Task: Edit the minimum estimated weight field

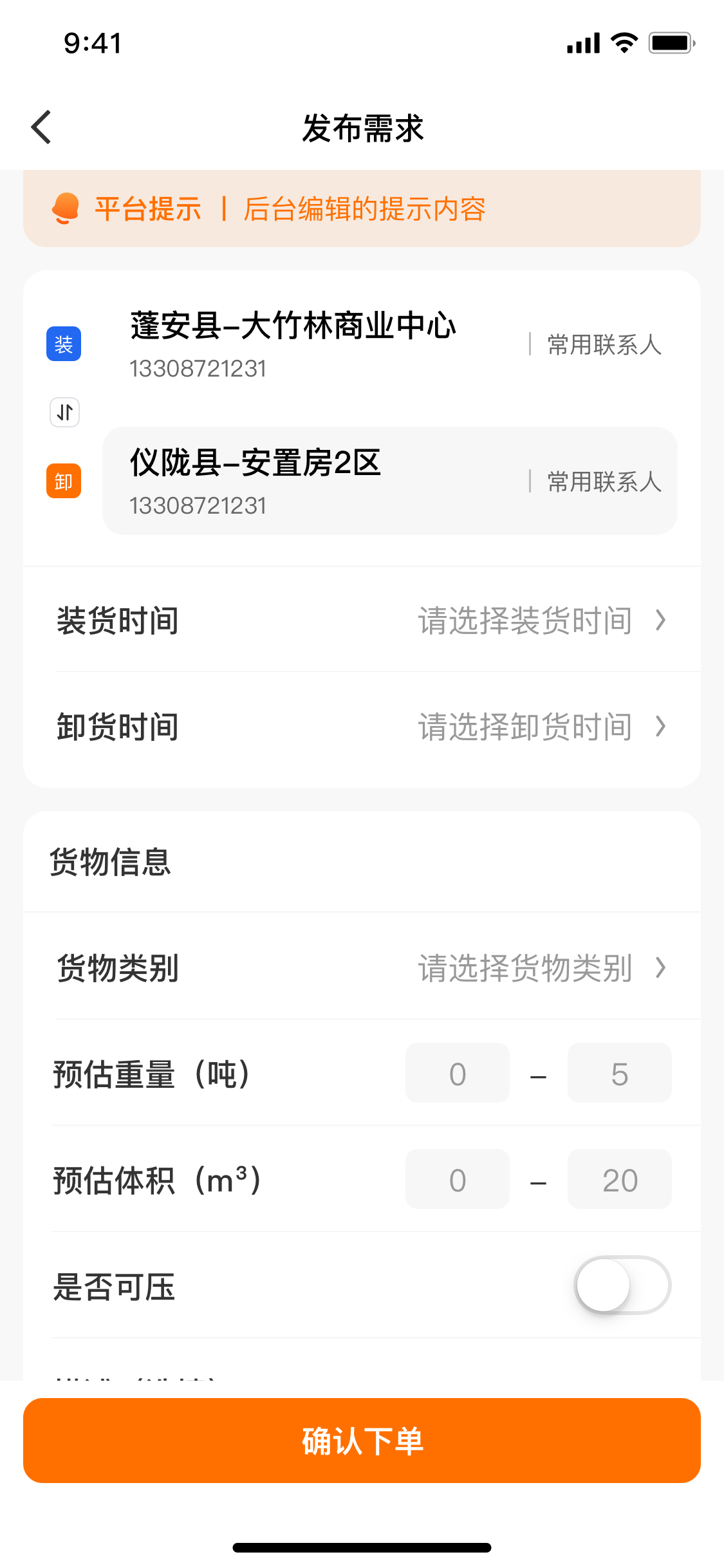Action: [458, 1073]
